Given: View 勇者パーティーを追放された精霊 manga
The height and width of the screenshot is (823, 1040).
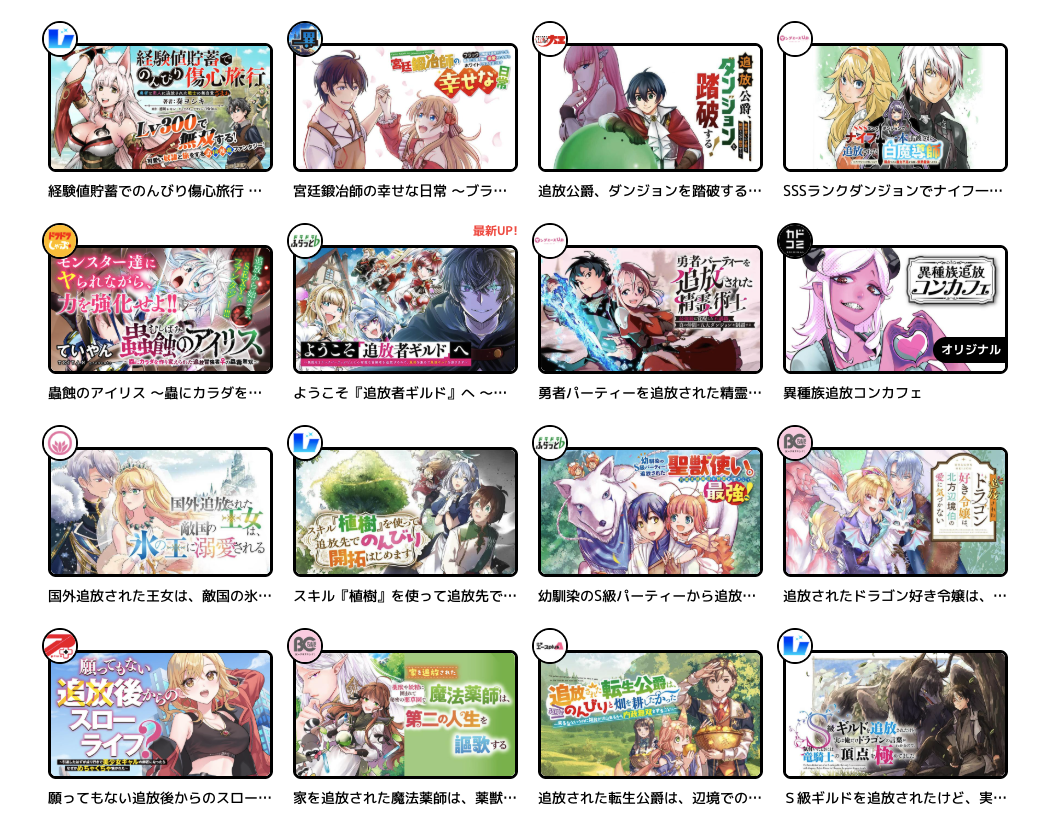Looking at the screenshot, I should [x=650, y=309].
